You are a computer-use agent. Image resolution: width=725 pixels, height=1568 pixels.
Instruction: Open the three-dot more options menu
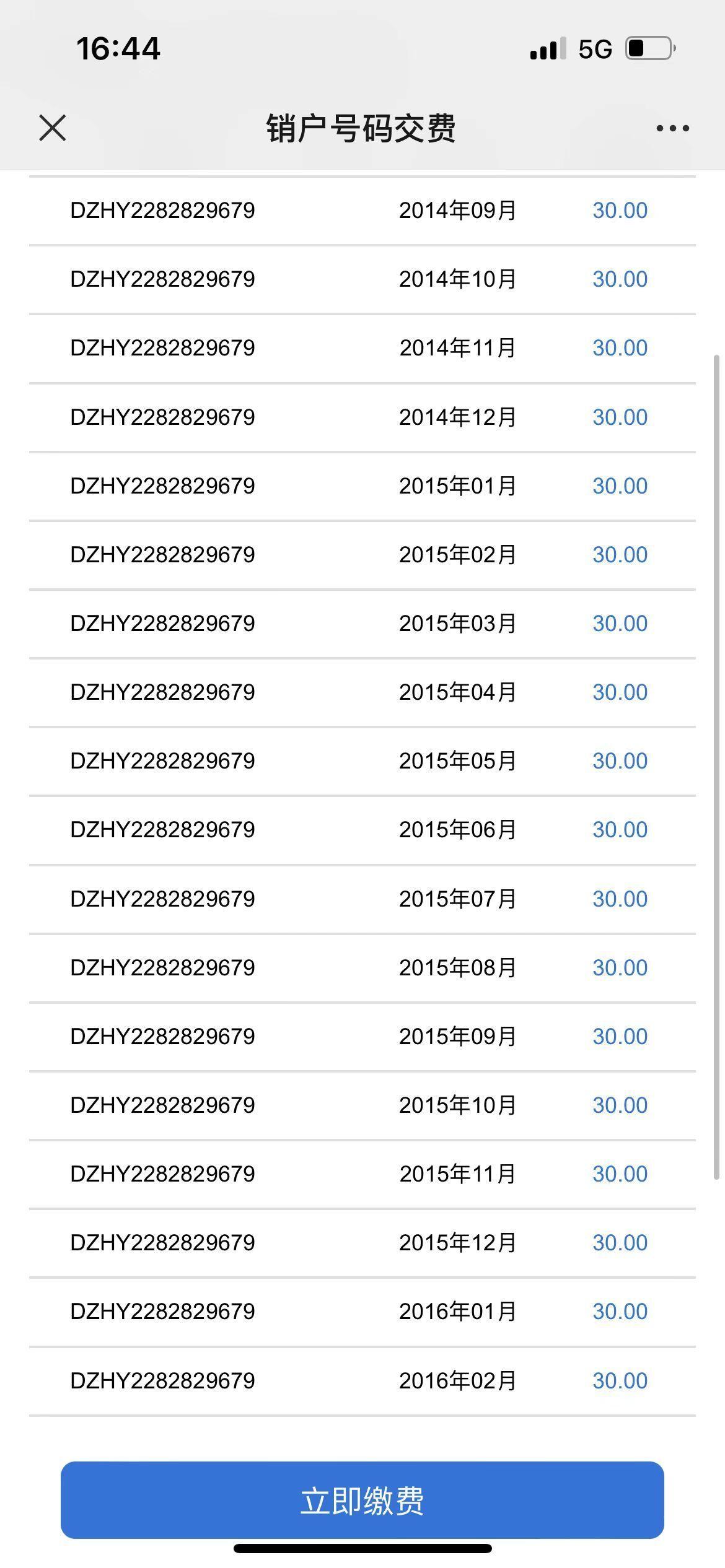coord(672,128)
